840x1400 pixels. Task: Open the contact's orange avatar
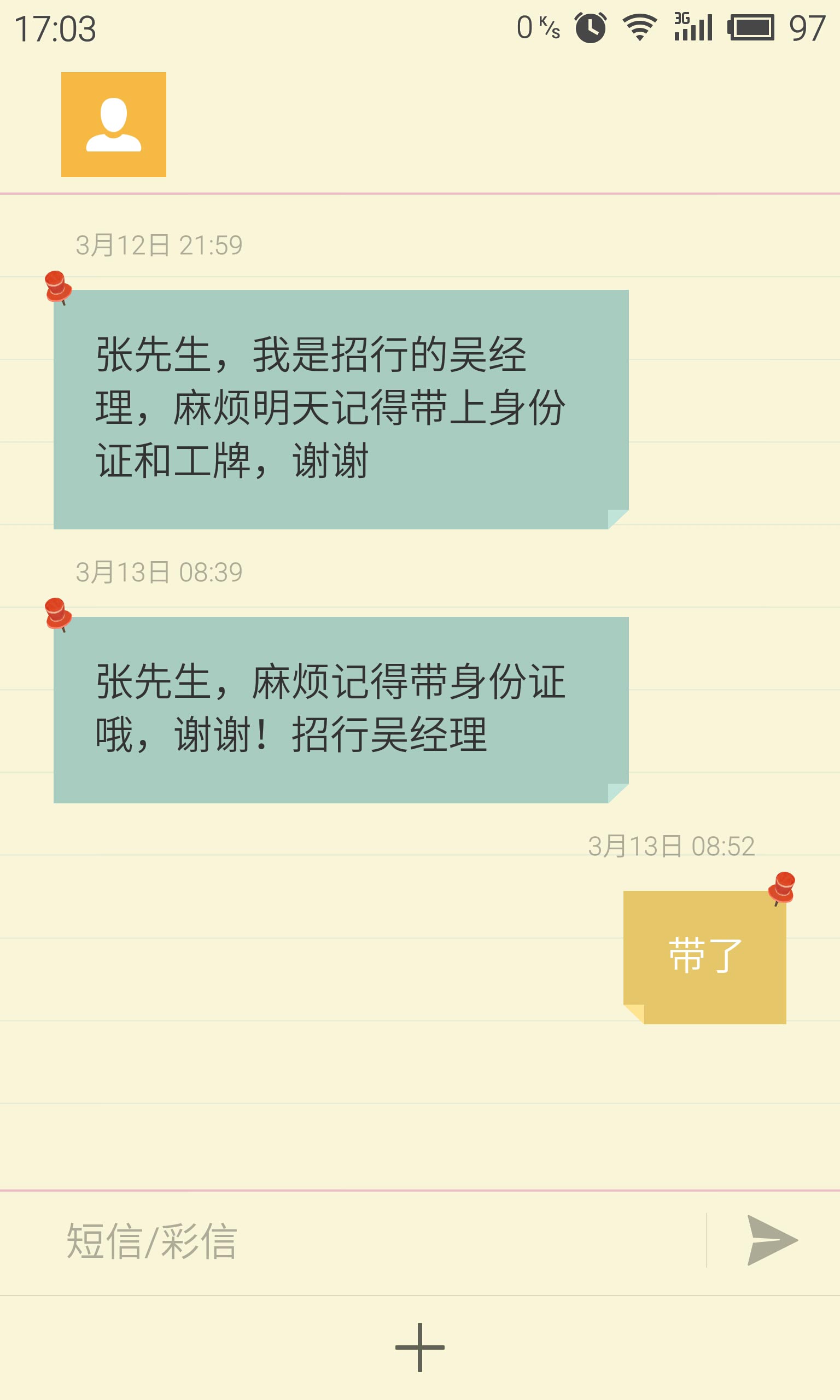pyautogui.click(x=113, y=125)
